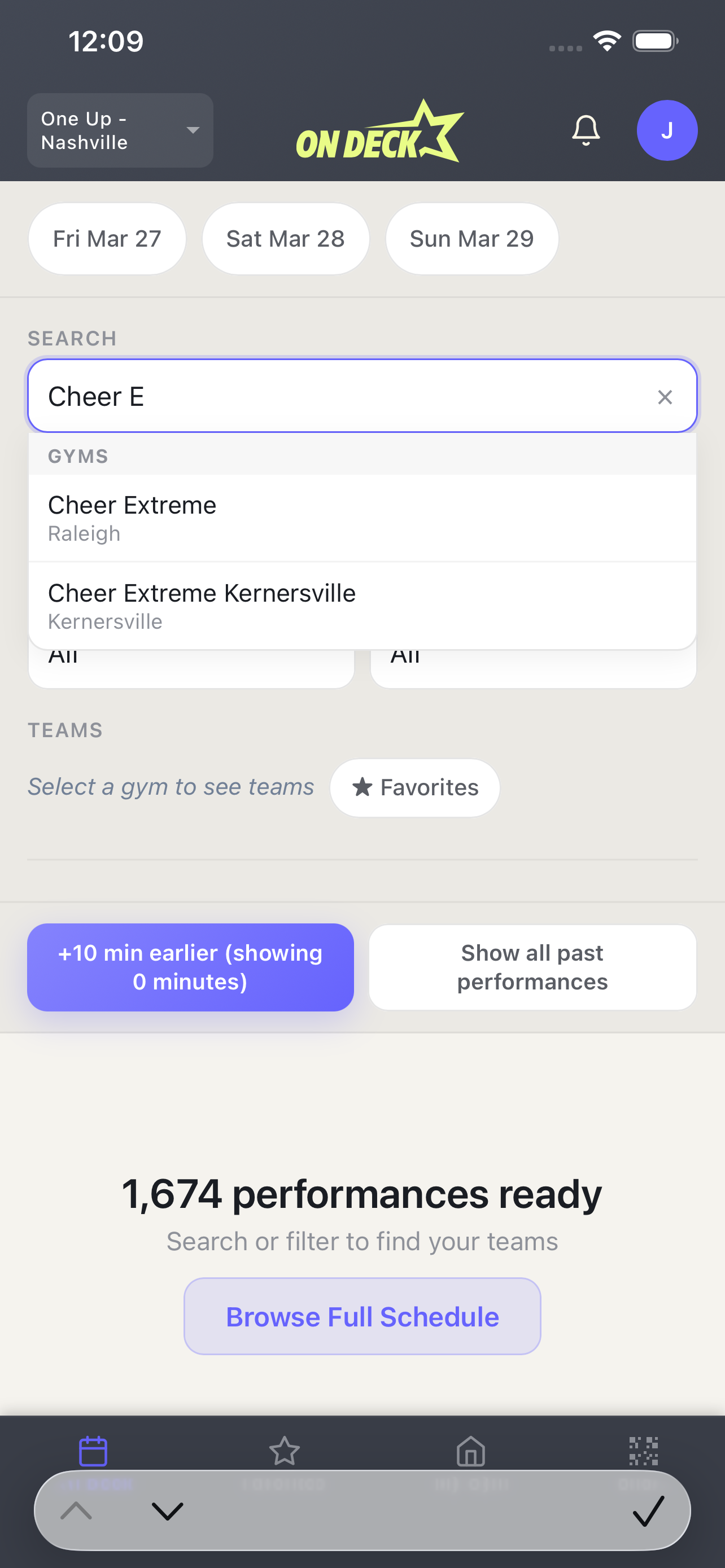Open notifications via the bell icon

(586, 130)
